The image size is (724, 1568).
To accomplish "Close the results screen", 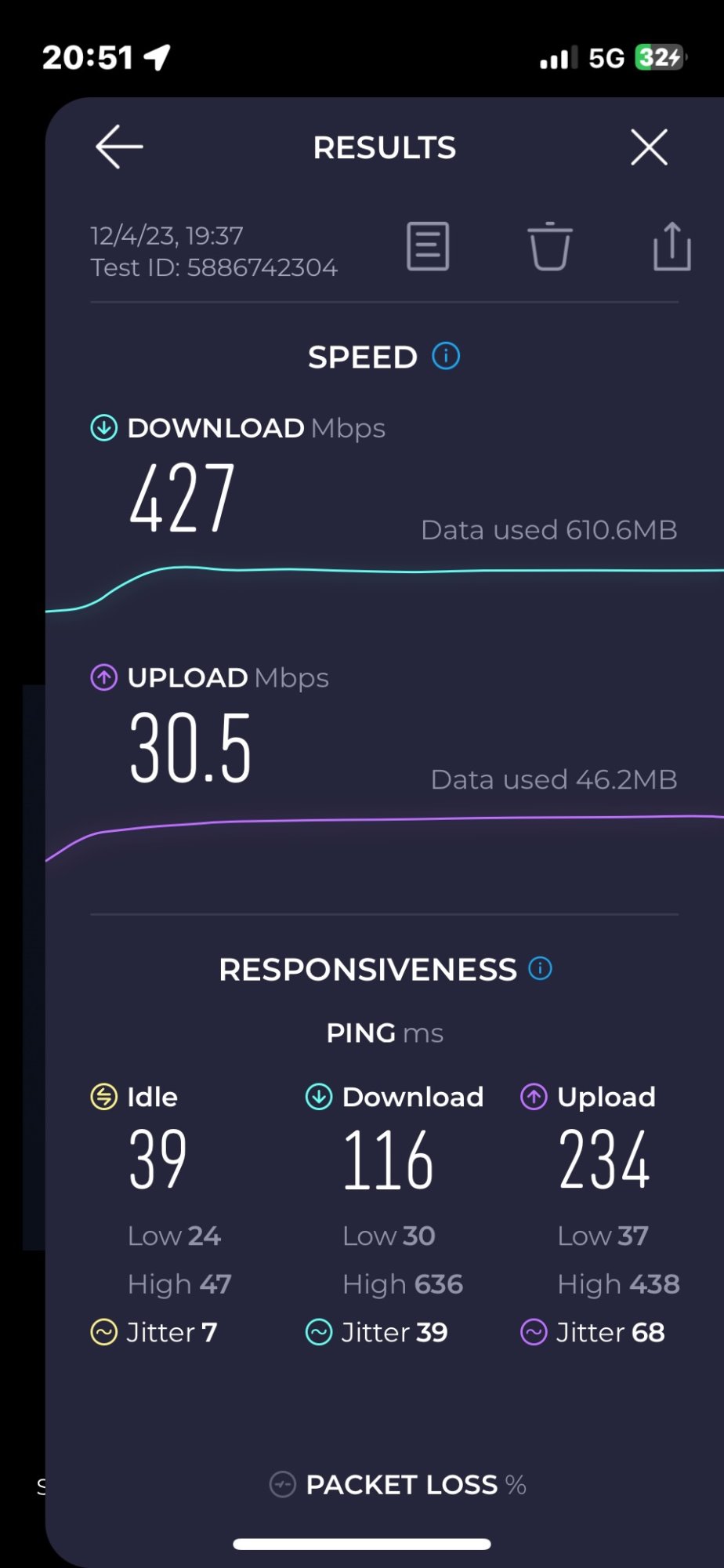I will [649, 147].
